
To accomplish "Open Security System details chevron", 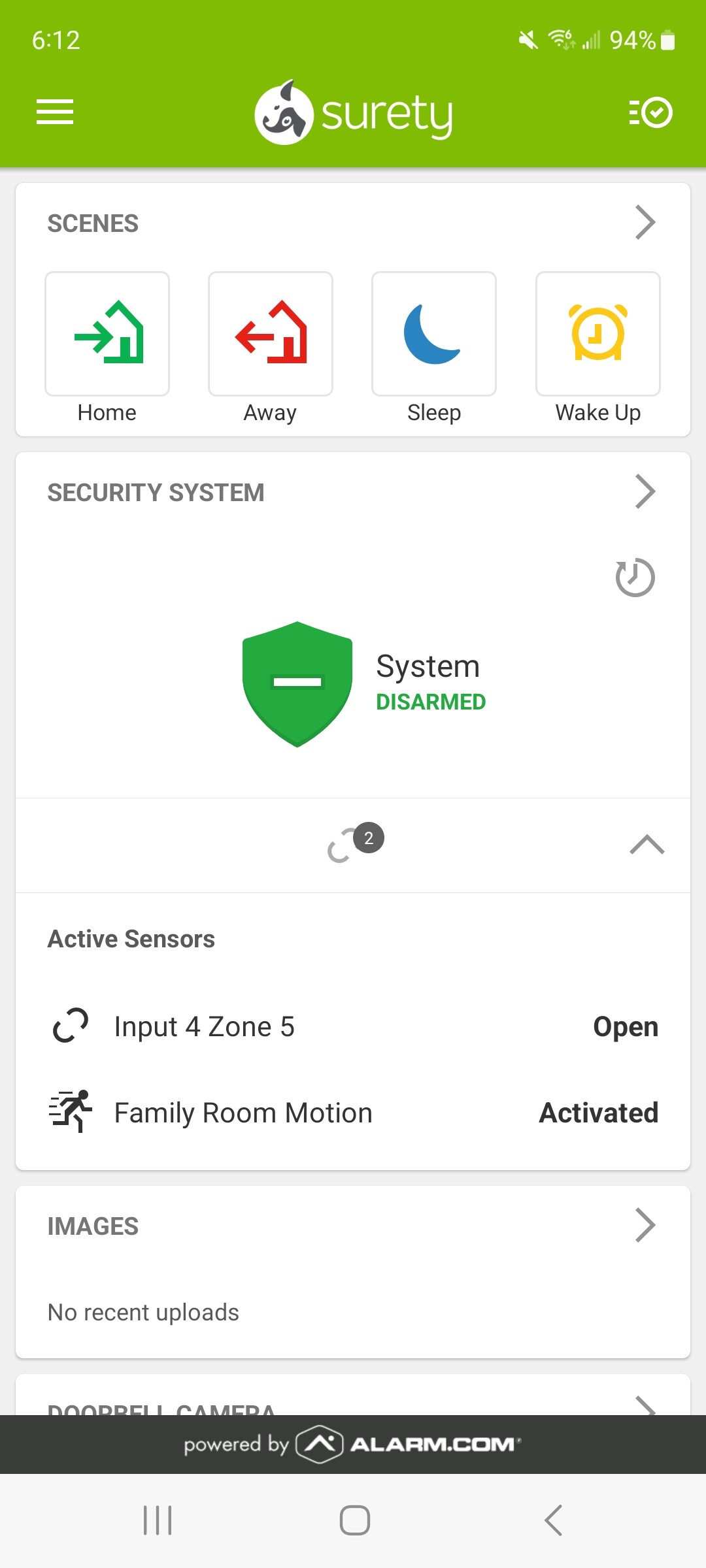I will point(645,492).
